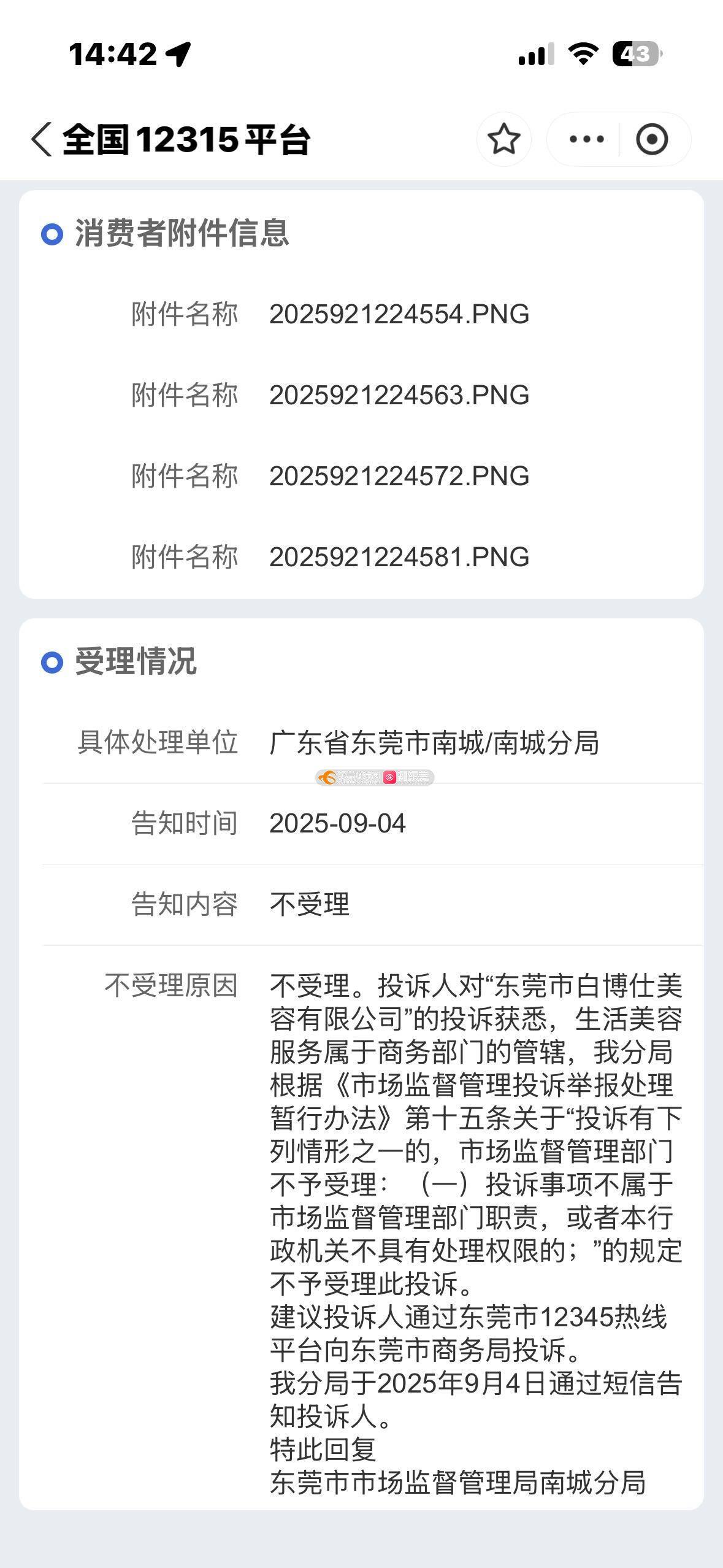Close the mini program with the circle button
Viewport: 723px width, 1568px height.
click(x=652, y=139)
